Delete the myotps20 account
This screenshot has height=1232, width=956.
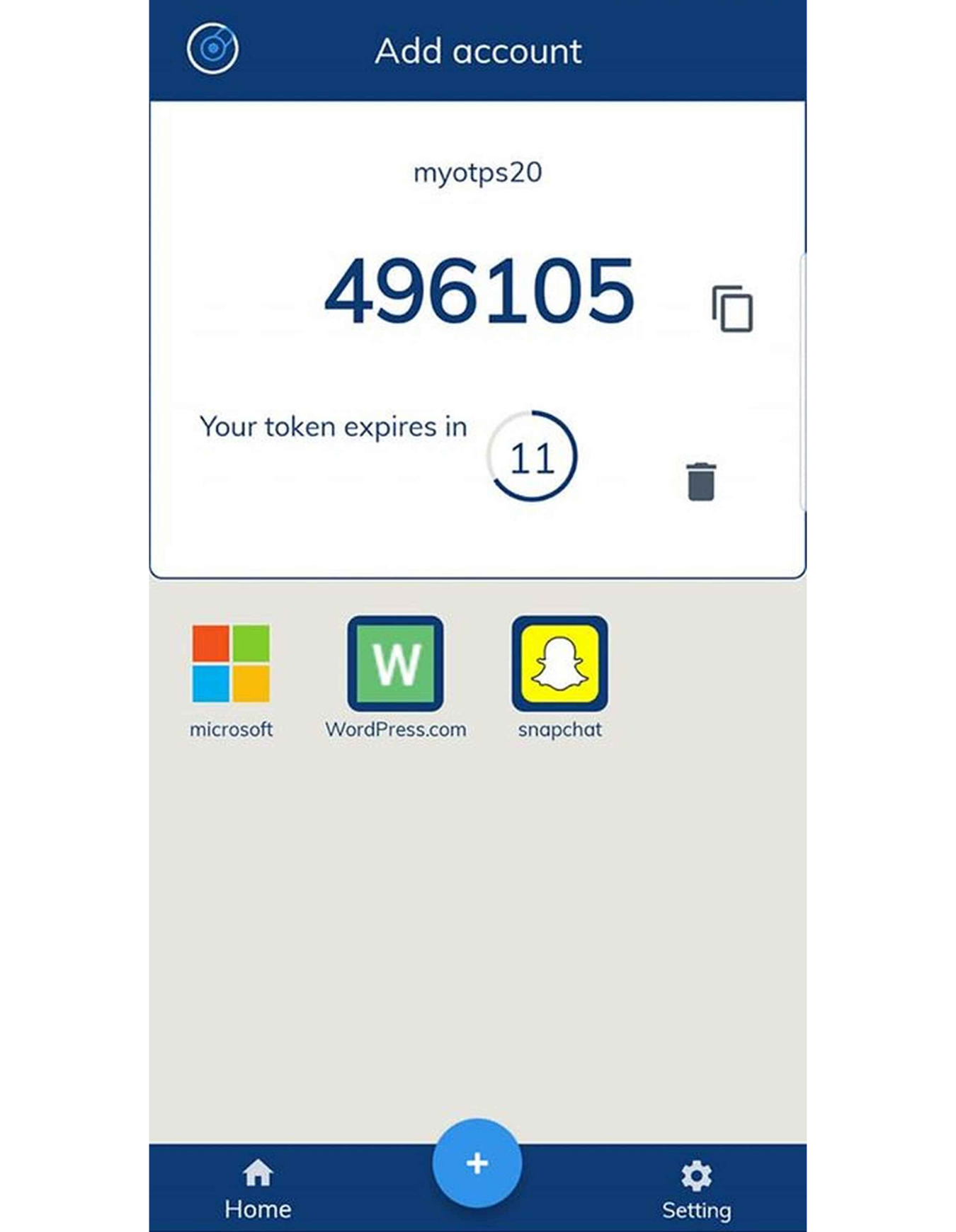700,481
